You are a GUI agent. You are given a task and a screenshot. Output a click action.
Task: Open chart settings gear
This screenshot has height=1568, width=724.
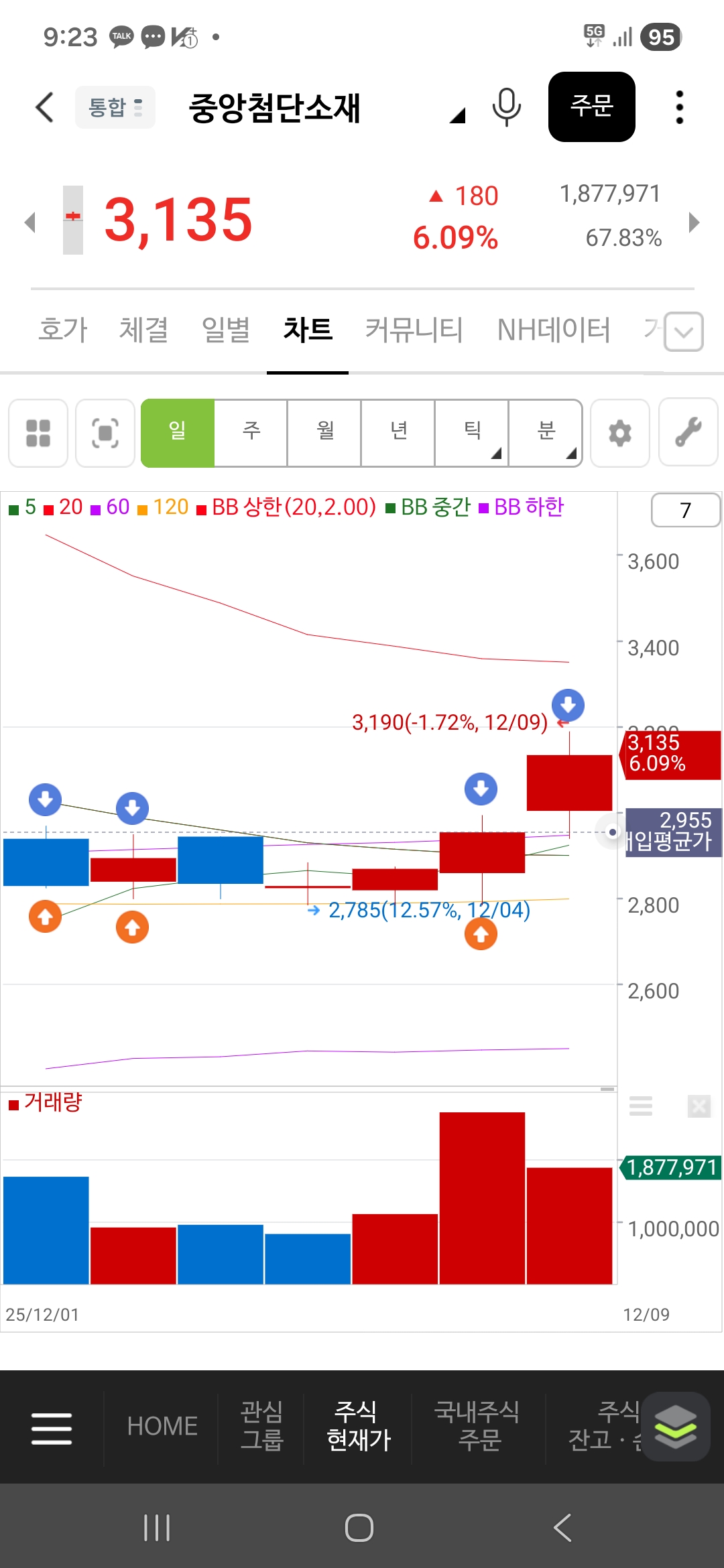pyautogui.click(x=620, y=433)
